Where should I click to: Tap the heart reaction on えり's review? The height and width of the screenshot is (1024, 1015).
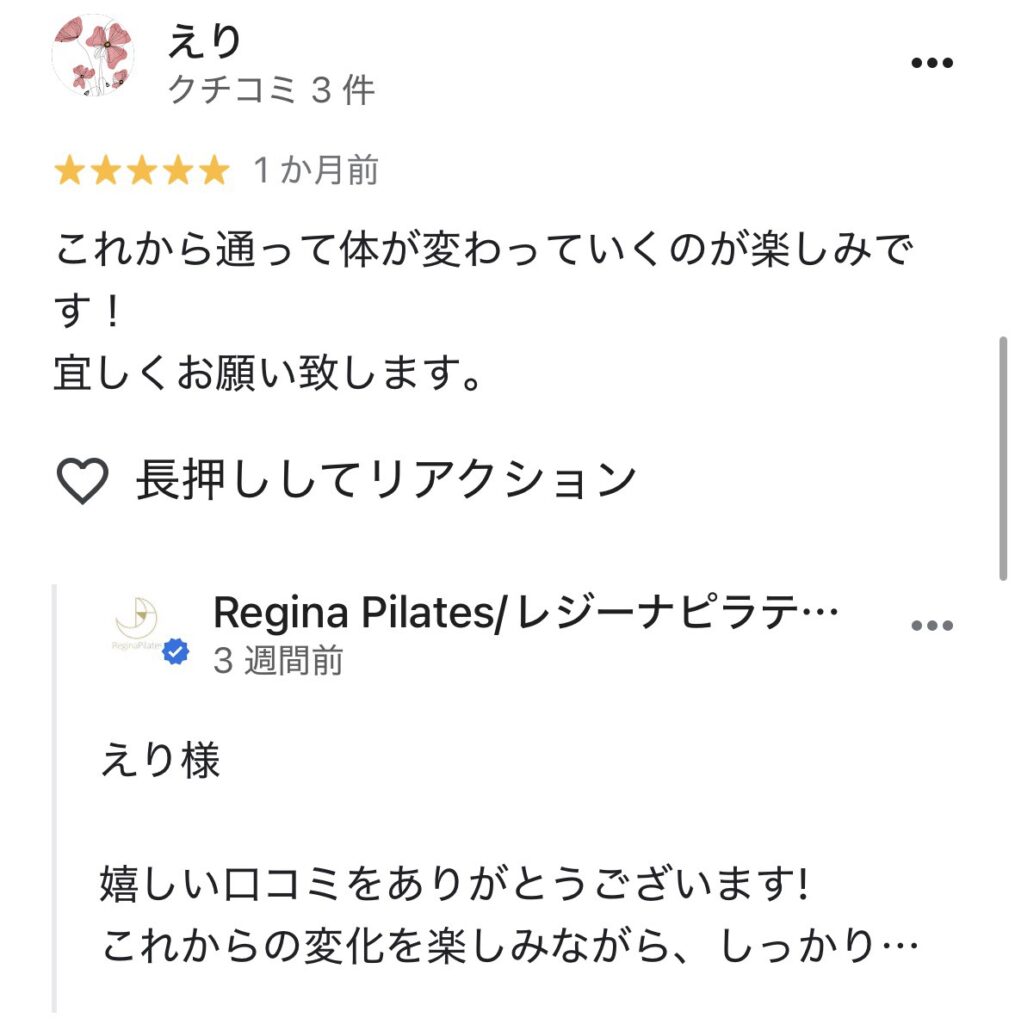point(81,481)
